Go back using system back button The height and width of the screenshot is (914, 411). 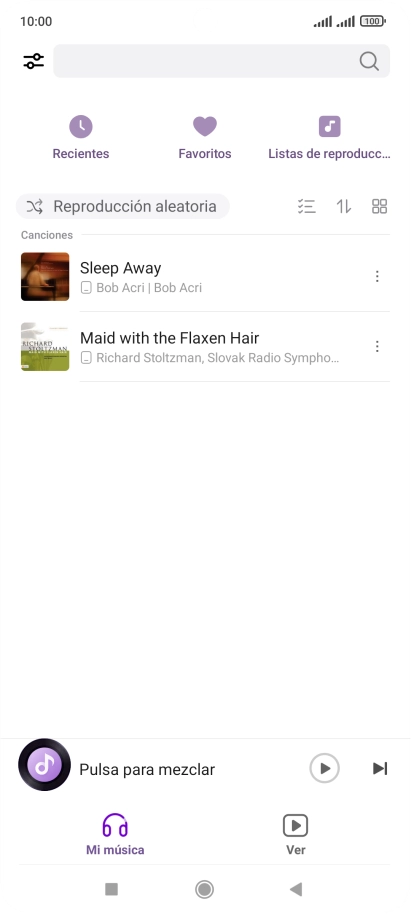click(296, 889)
